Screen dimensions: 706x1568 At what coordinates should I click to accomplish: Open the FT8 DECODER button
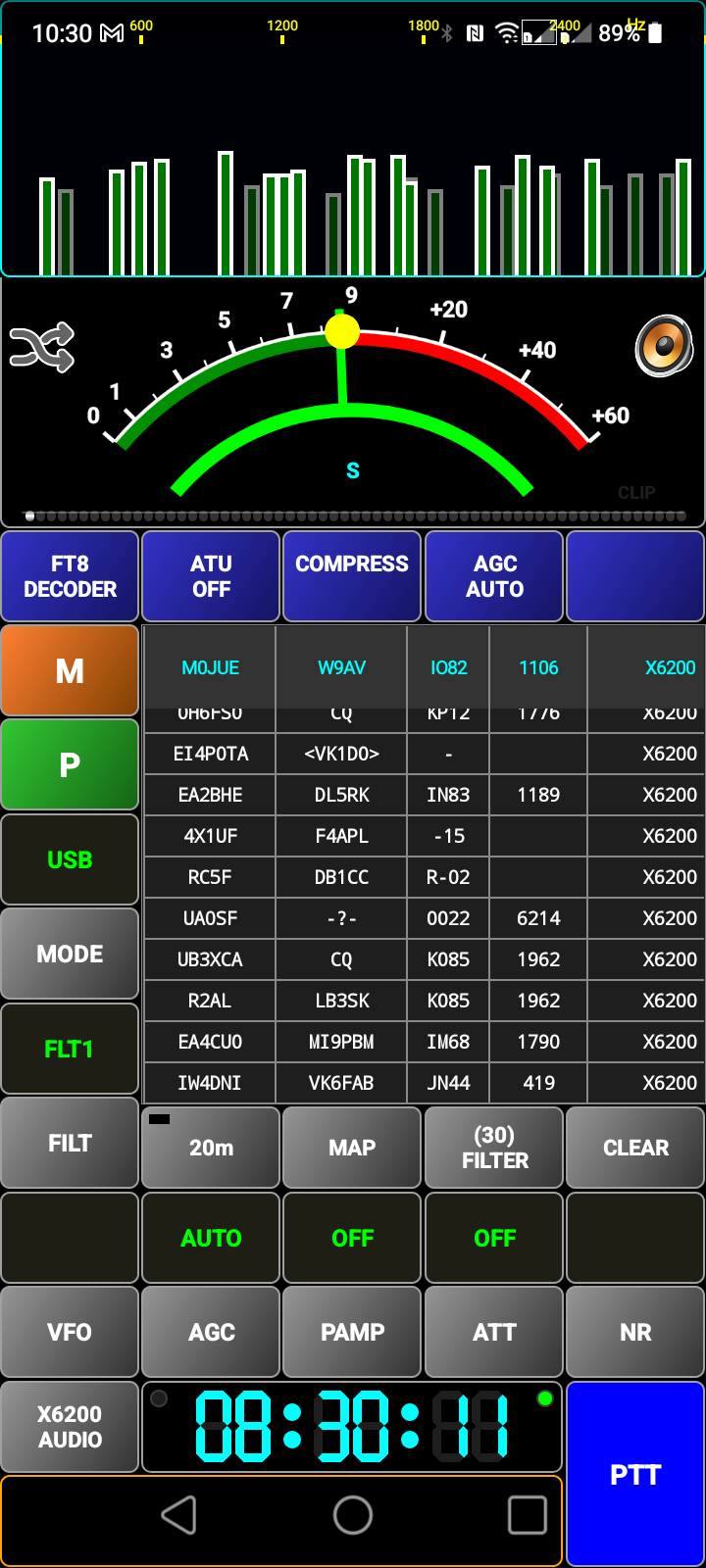[x=70, y=576]
